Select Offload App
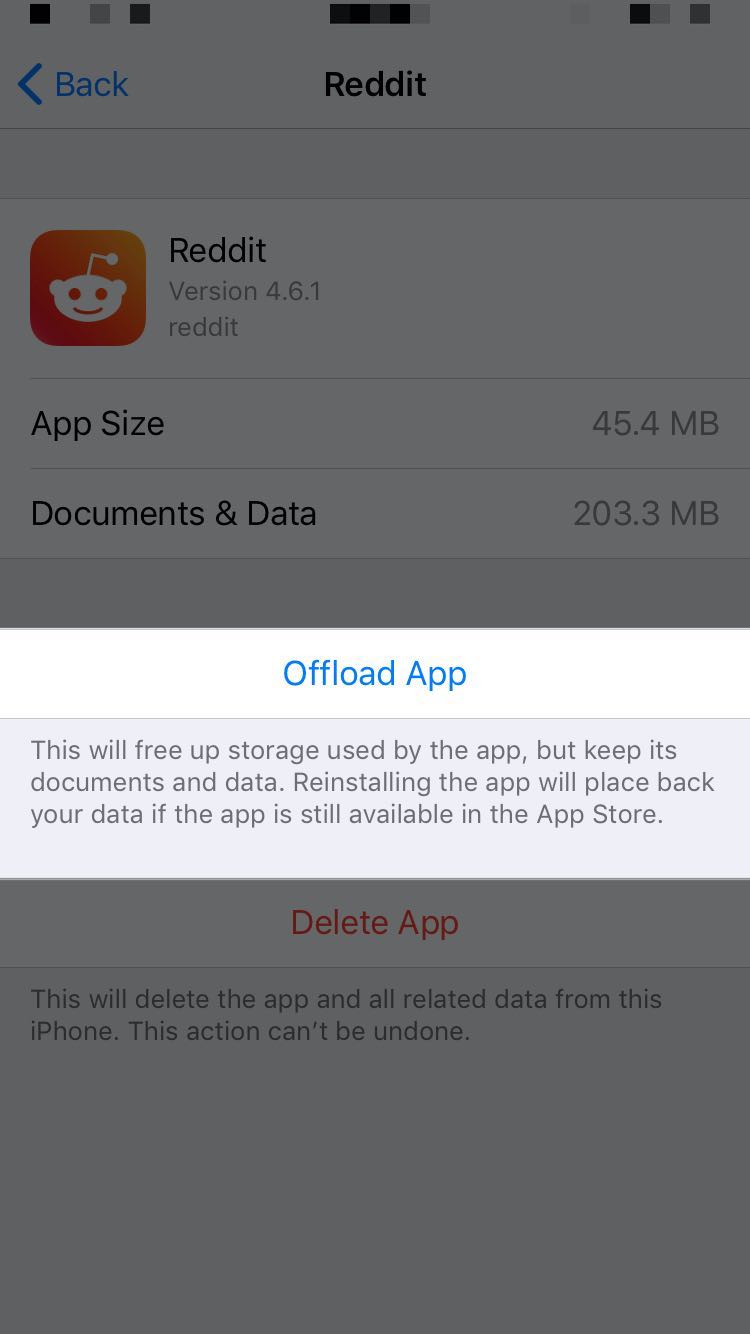 click(x=375, y=673)
